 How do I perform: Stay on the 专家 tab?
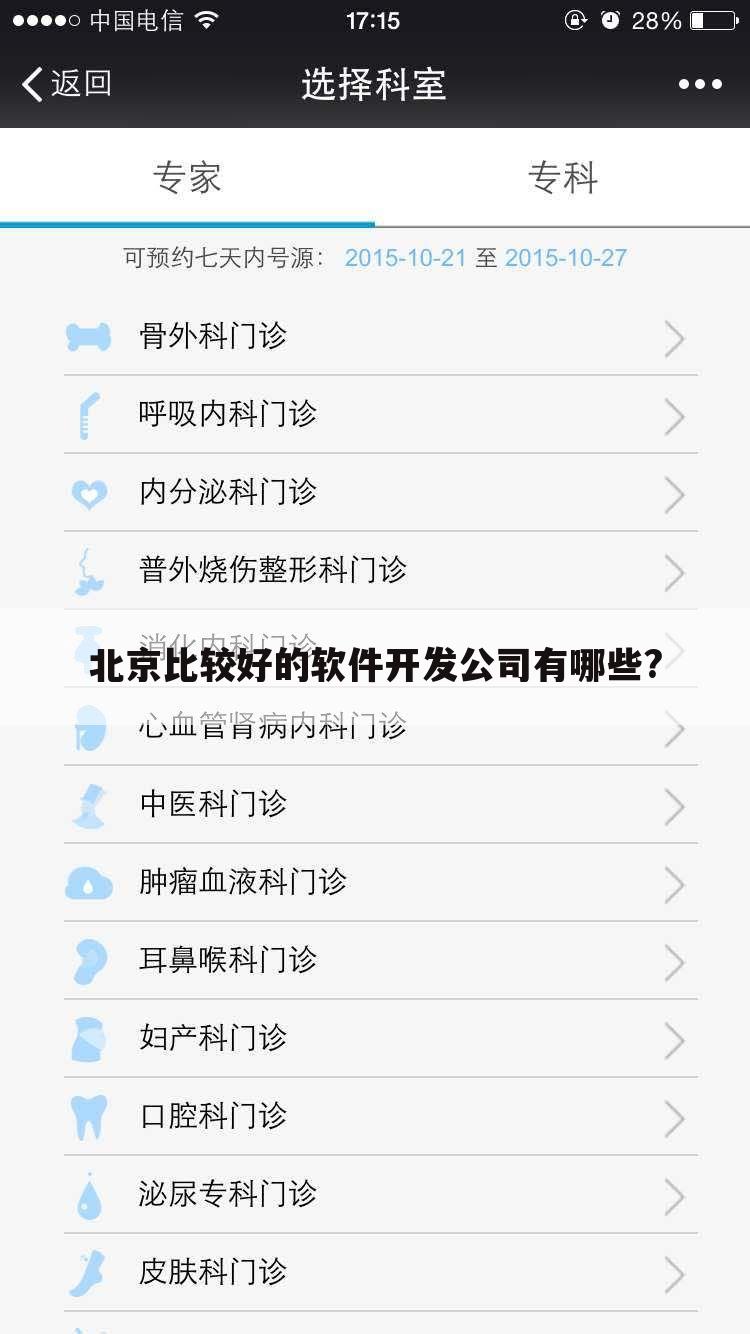tap(187, 178)
